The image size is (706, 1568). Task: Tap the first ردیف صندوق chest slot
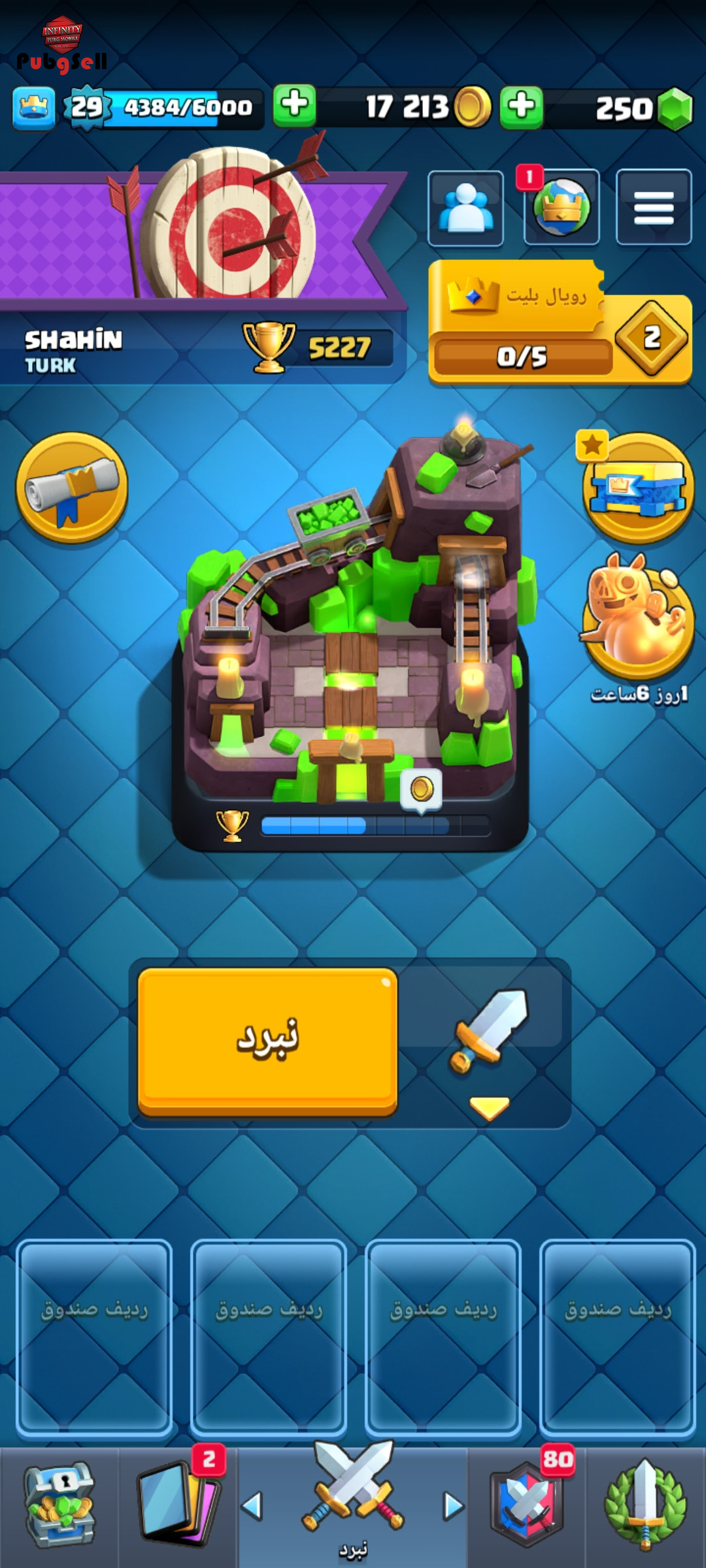[94, 1338]
